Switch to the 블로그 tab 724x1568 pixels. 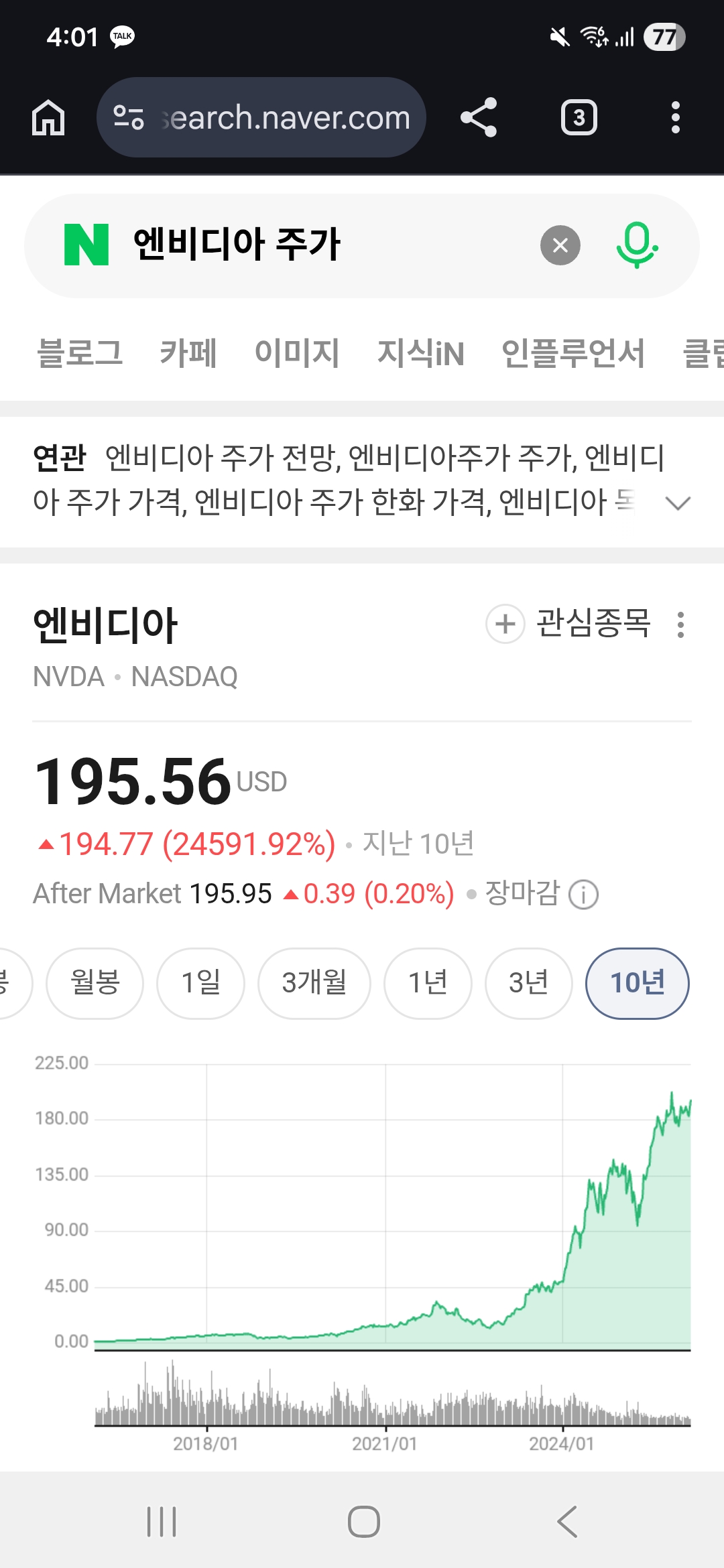[80, 353]
